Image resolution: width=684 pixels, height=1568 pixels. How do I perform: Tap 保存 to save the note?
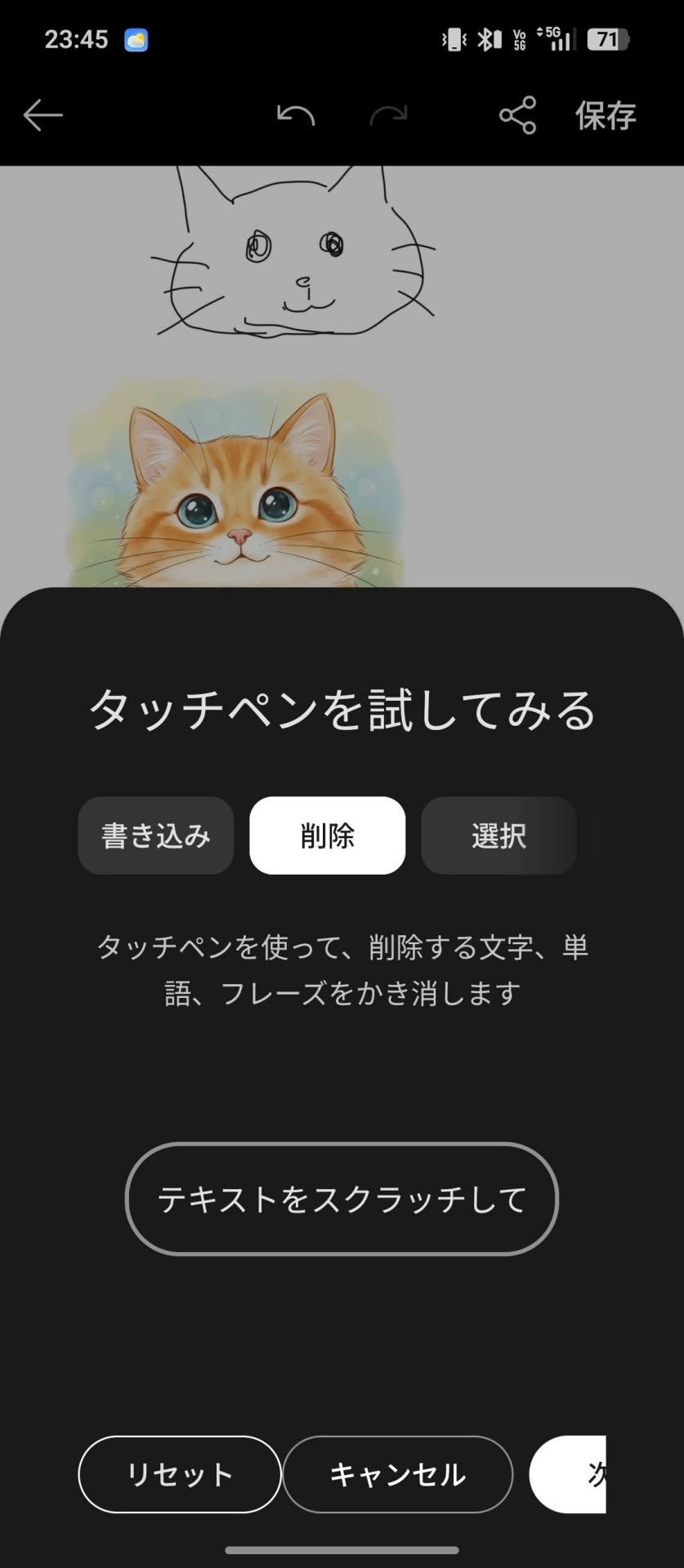coord(606,115)
